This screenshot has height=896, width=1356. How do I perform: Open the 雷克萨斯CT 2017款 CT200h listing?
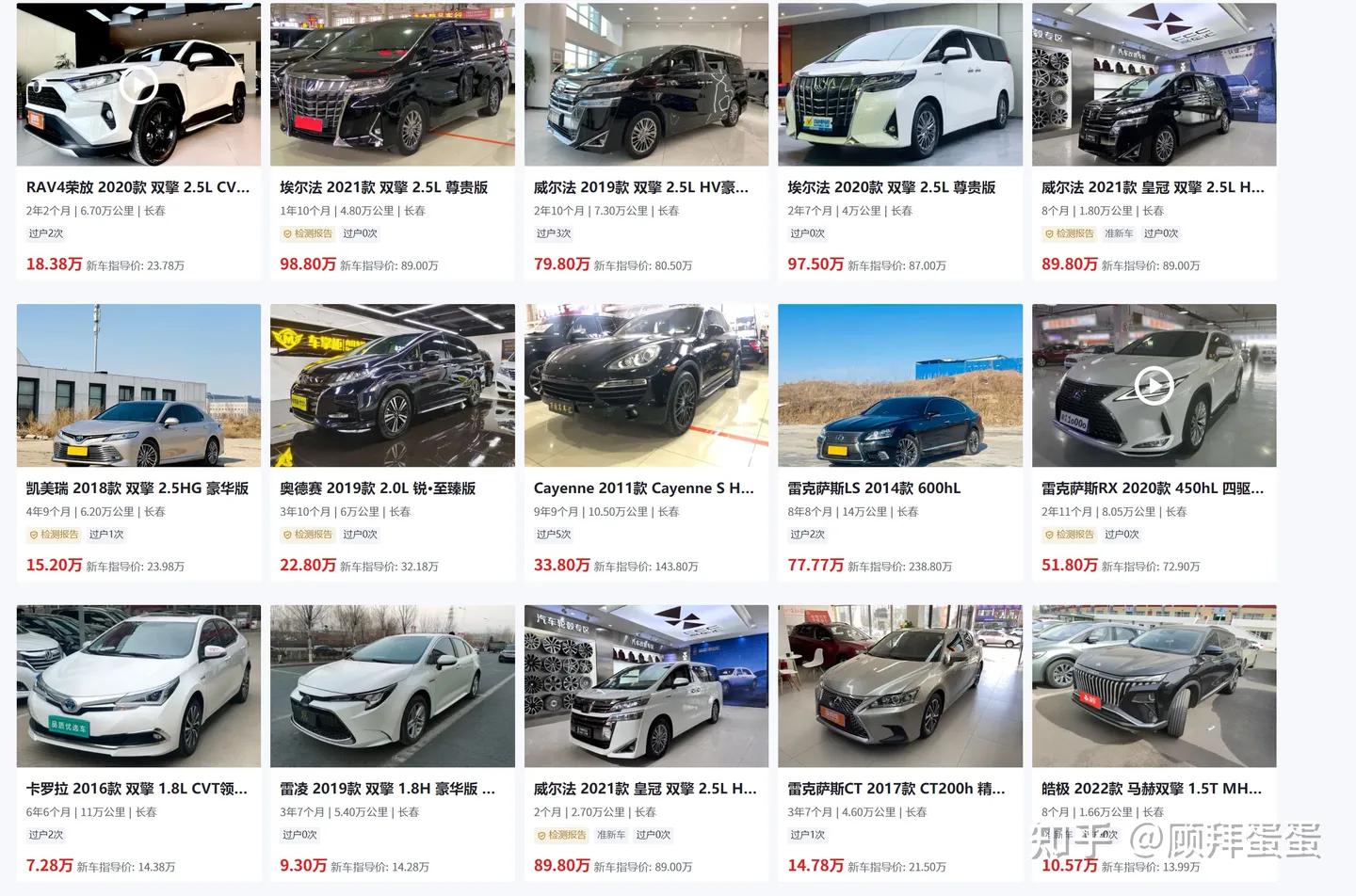pos(896,789)
